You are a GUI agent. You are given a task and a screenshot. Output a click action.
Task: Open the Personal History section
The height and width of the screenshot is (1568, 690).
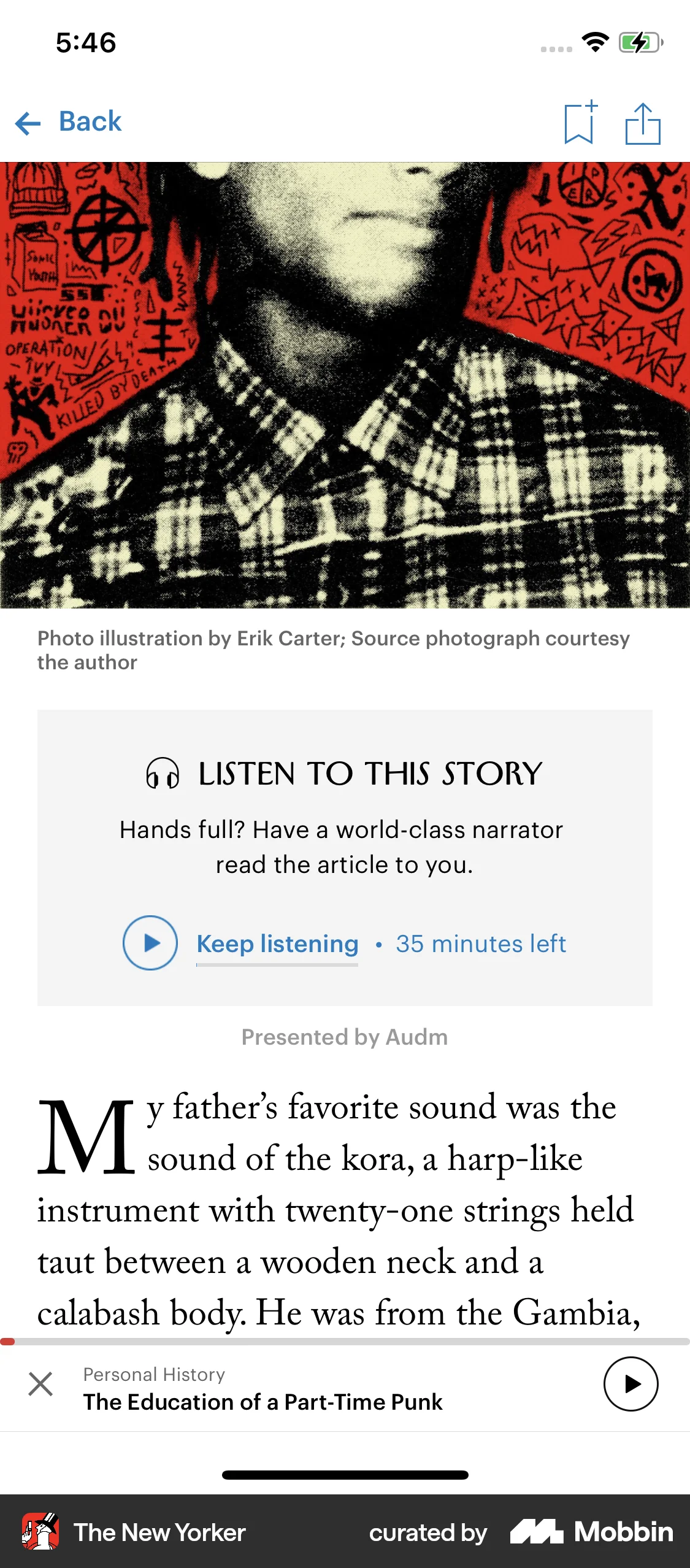click(155, 1374)
